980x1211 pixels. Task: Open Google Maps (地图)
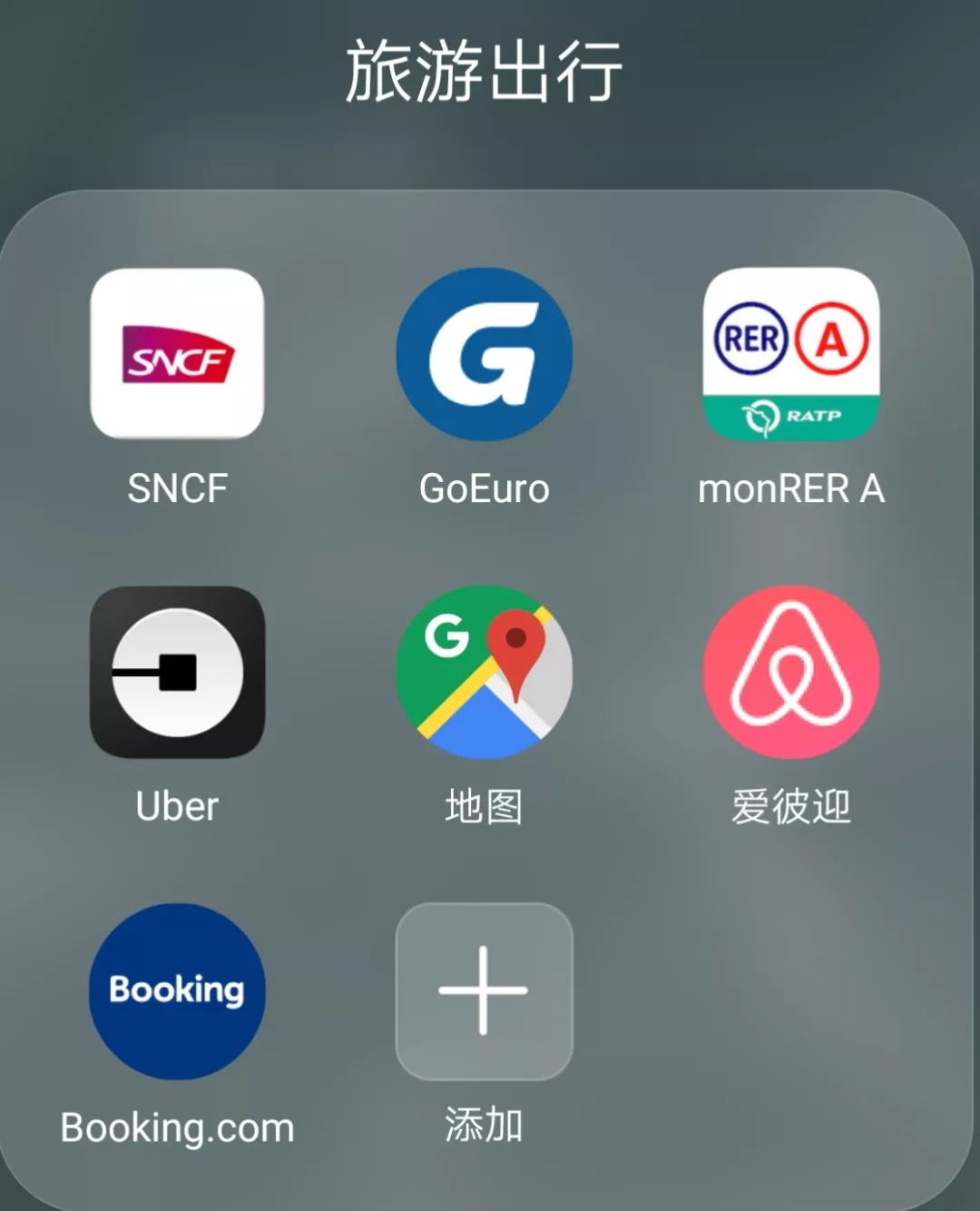pos(484,672)
